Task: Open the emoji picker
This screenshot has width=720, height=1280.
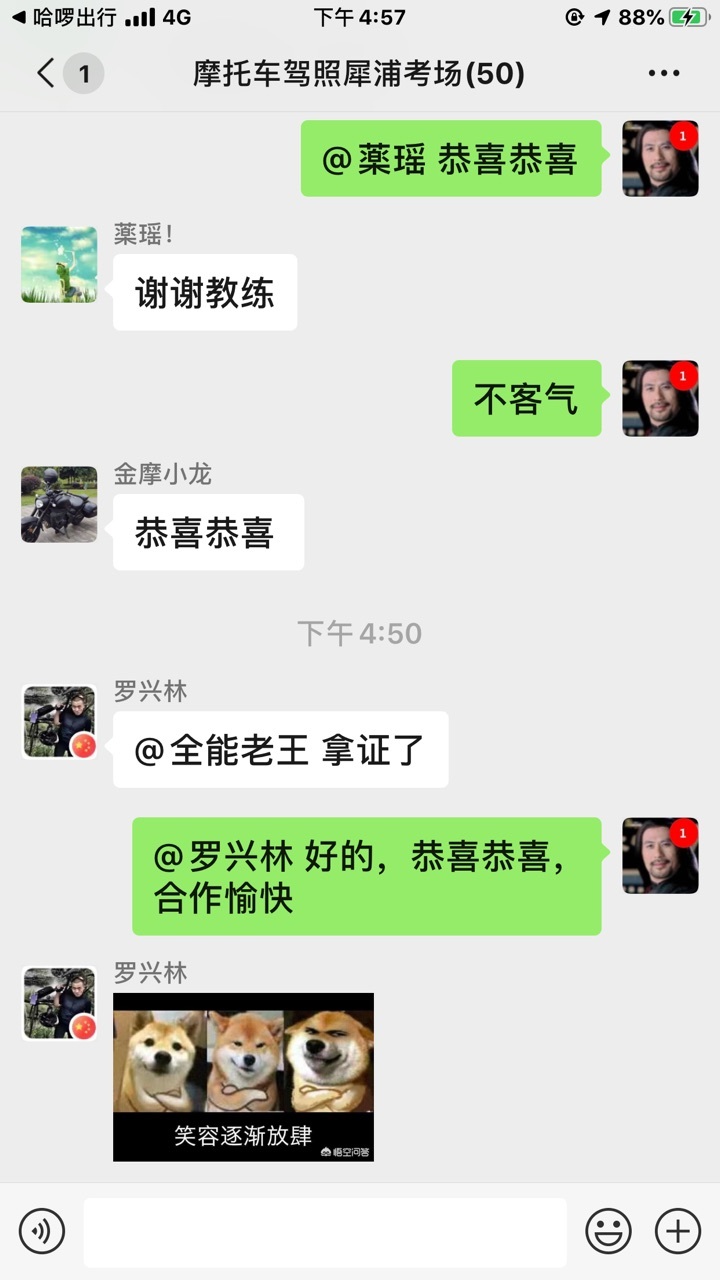Action: pyautogui.click(x=608, y=1231)
